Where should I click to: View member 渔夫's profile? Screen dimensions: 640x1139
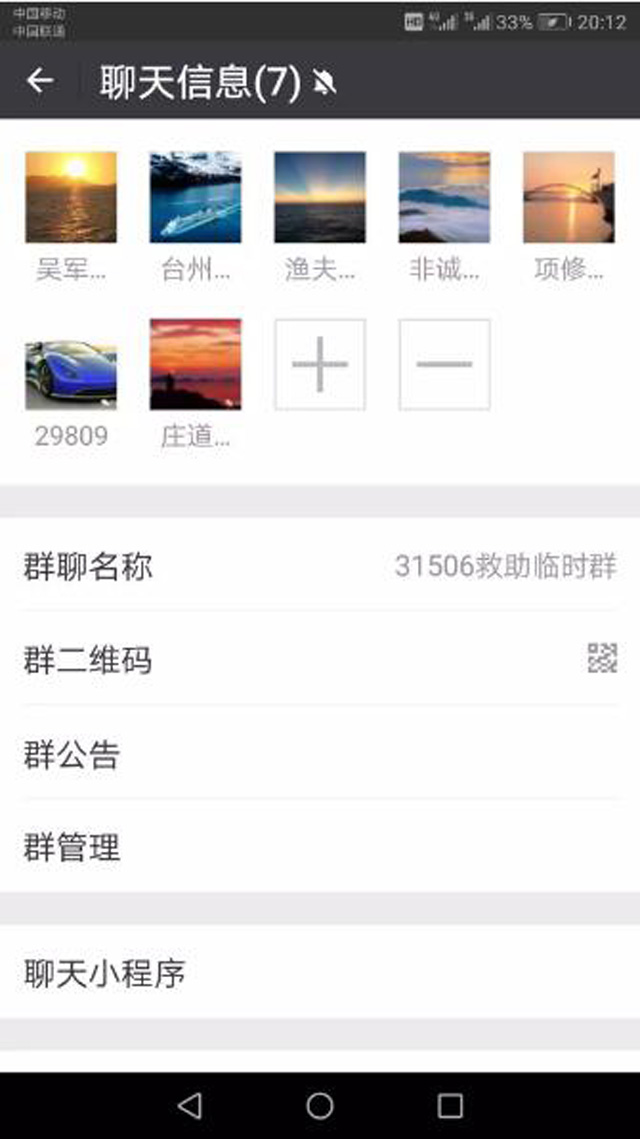320,197
